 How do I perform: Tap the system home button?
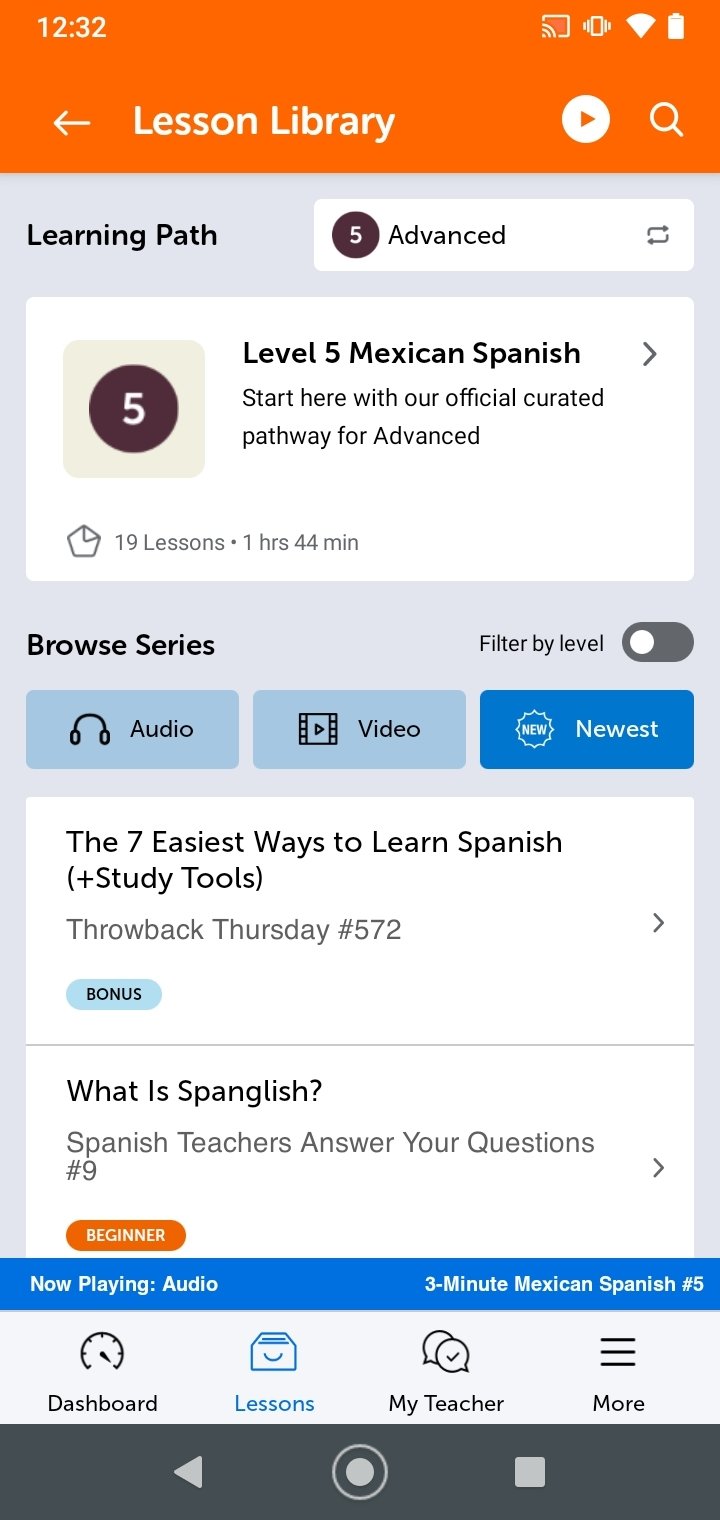(360, 1472)
